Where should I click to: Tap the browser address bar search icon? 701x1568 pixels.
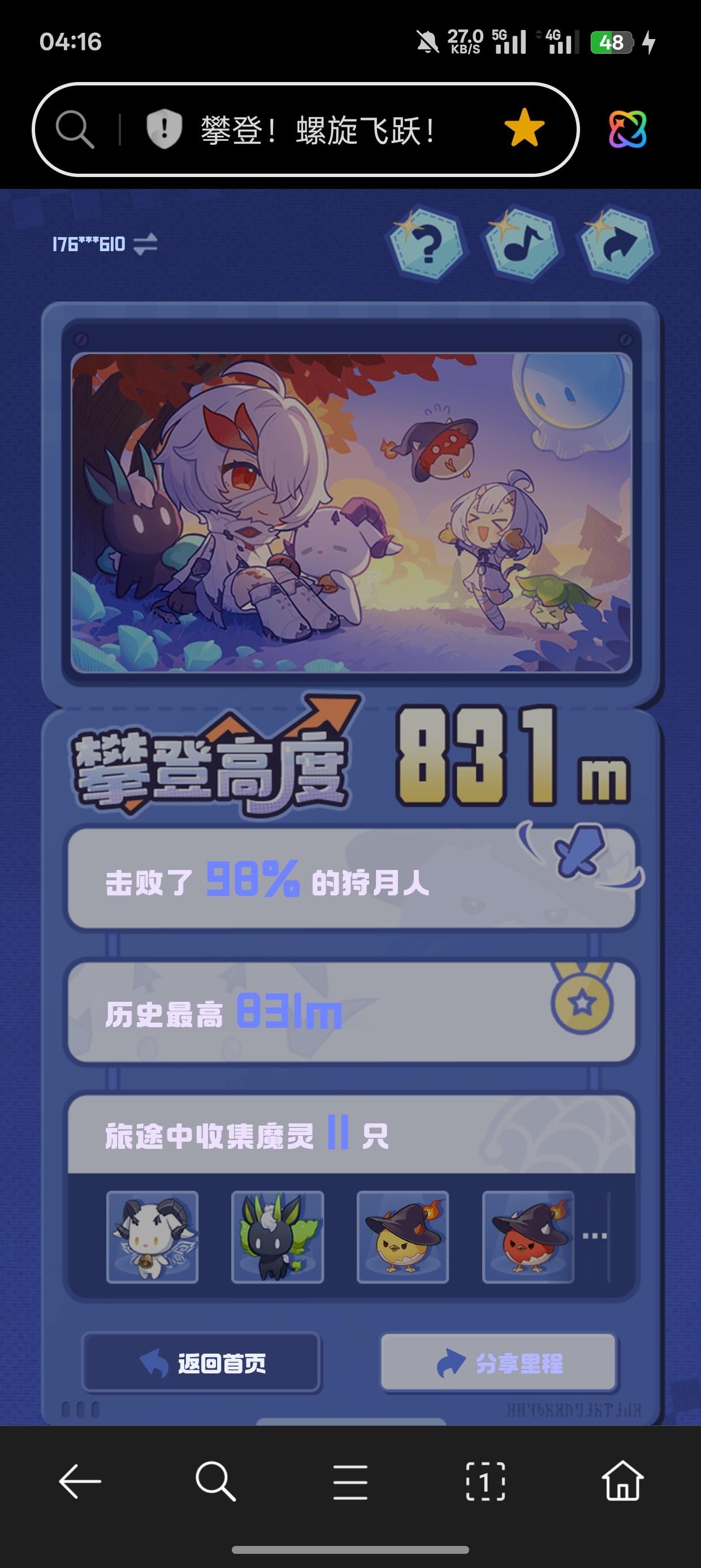point(75,130)
